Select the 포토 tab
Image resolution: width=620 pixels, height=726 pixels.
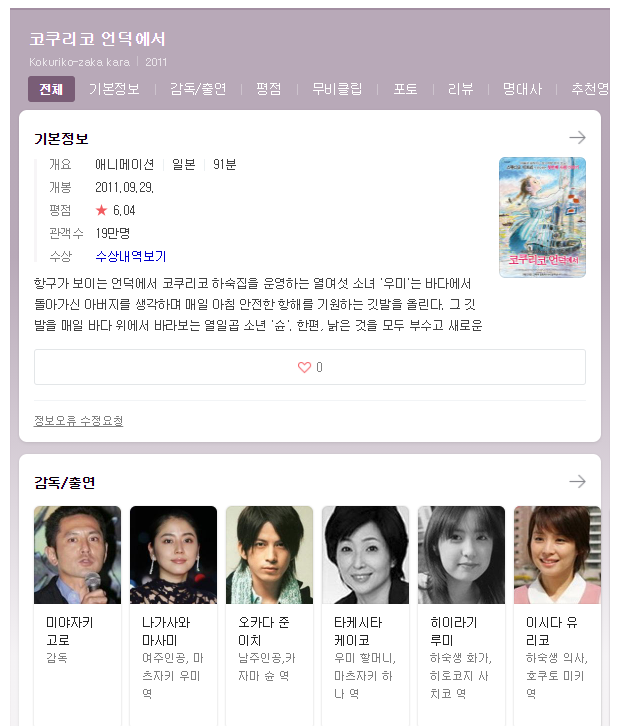pyautogui.click(x=405, y=89)
